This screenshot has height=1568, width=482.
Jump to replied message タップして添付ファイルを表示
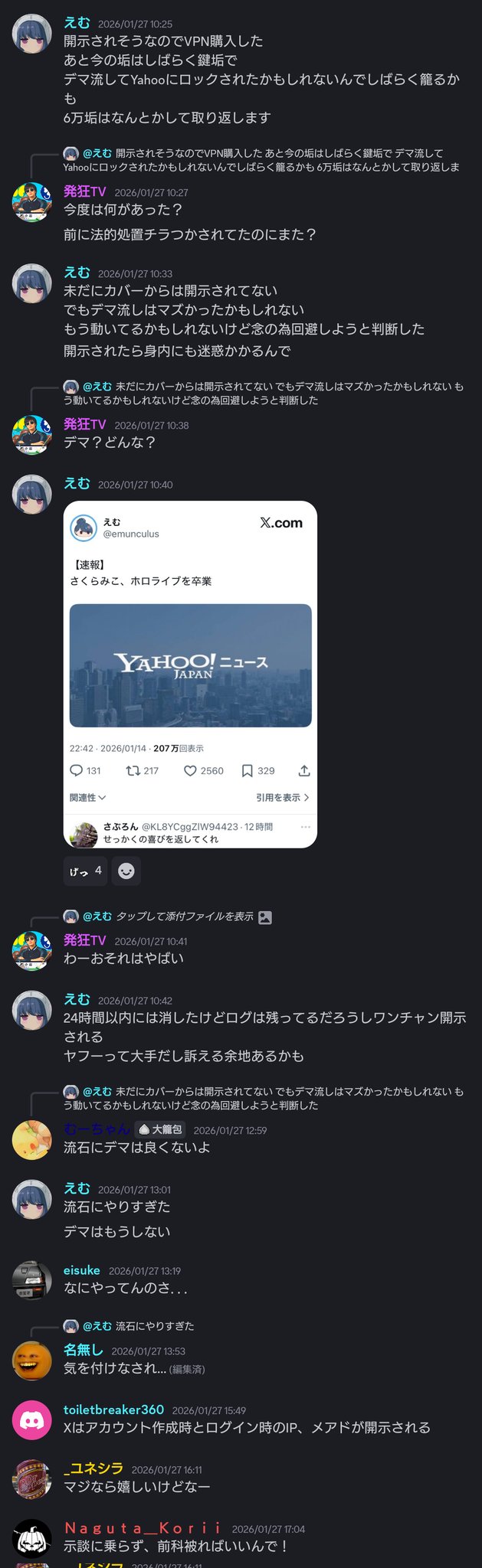pos(184,916)
